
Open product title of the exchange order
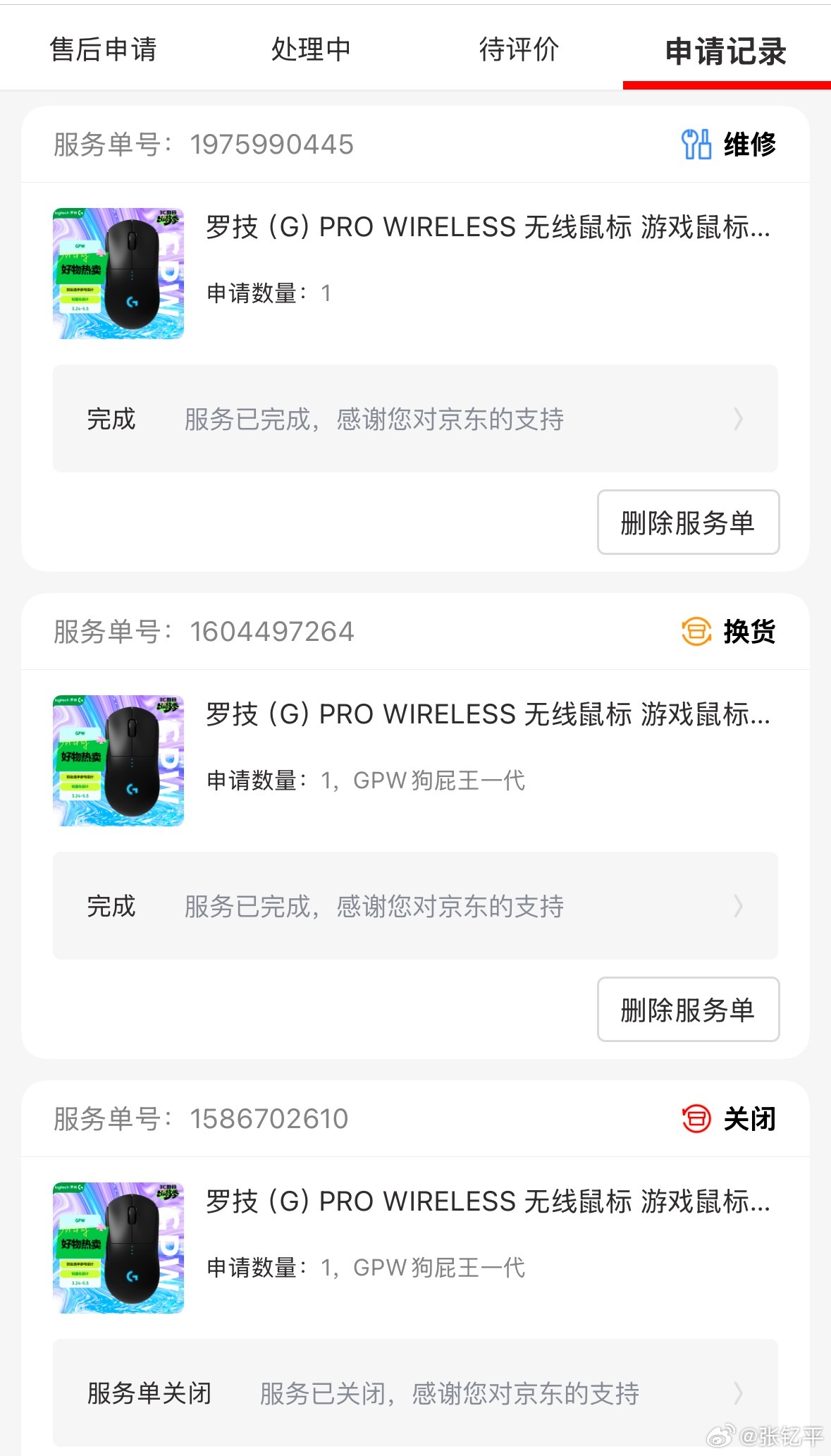click(486, 715)
